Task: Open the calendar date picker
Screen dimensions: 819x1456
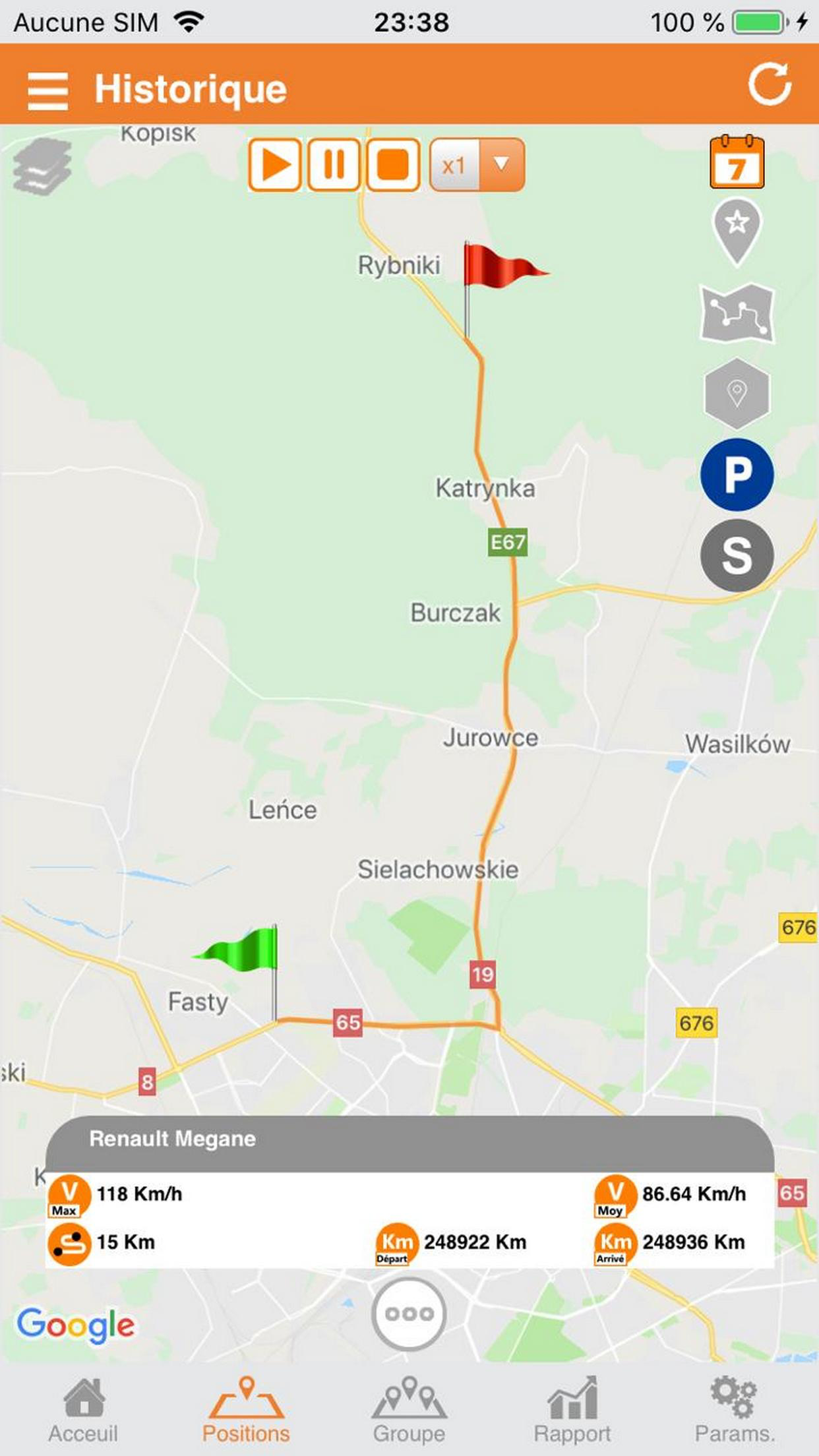Action: tap(737, 163)
